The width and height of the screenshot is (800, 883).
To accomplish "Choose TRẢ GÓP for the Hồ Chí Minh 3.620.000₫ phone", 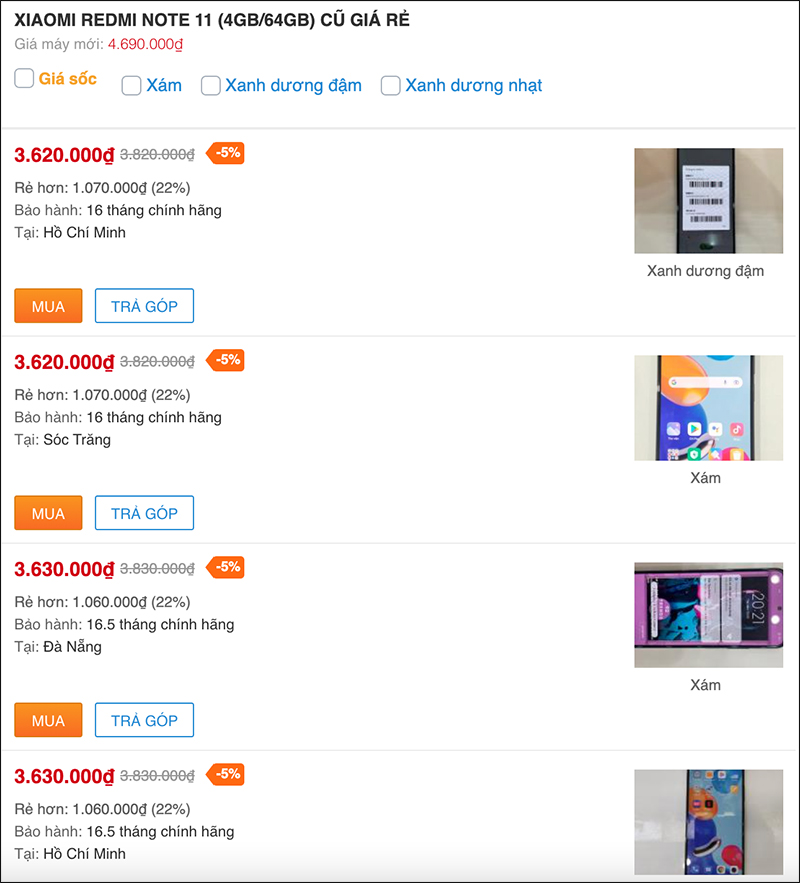I will (x=144, y=306).
